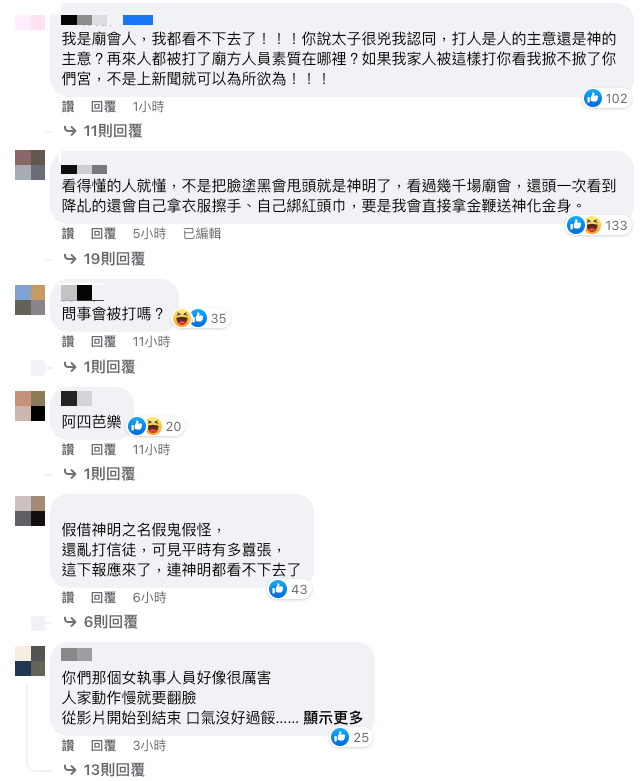Like the 問事會被打嗎 comment

pyautogui.click(x=68, y=342)
